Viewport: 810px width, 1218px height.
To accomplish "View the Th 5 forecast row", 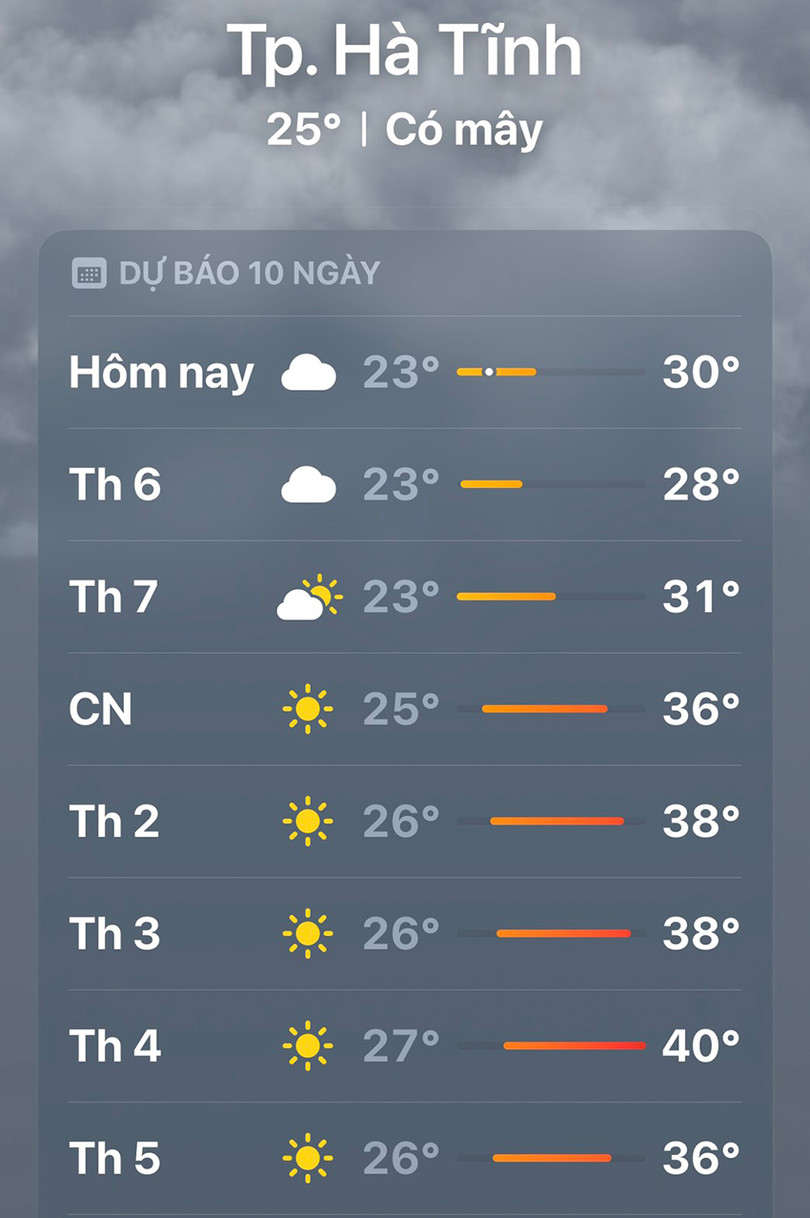I will pyautogui.click(x=404, y=1159).
